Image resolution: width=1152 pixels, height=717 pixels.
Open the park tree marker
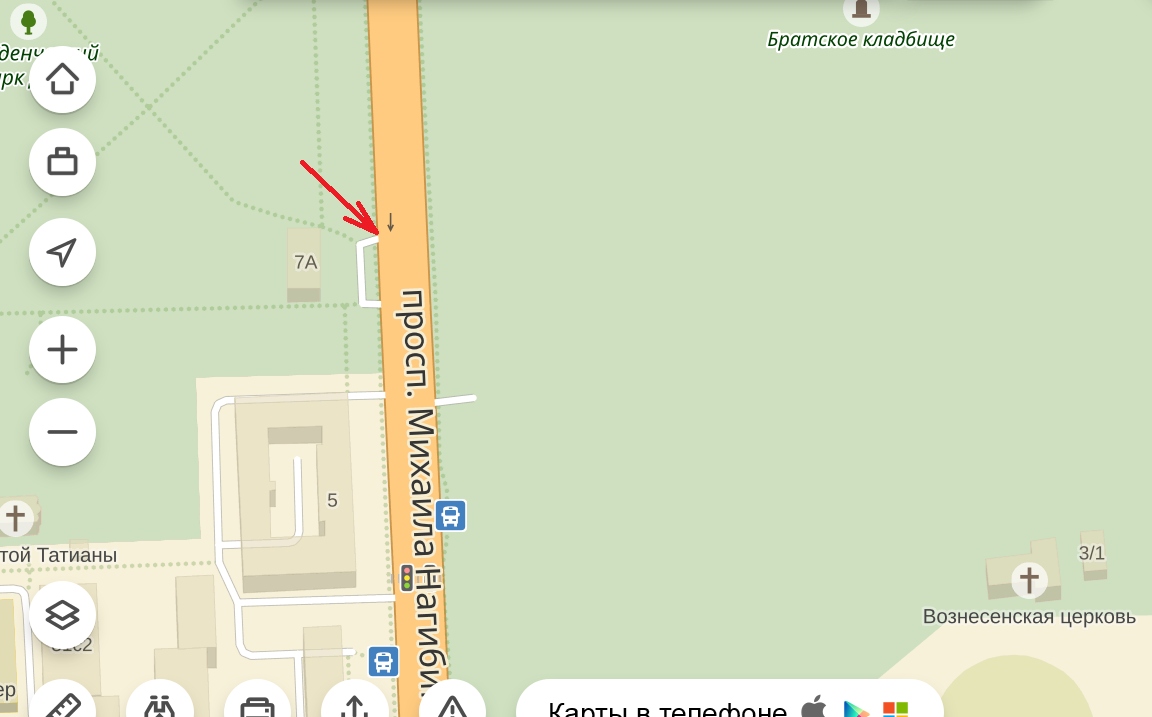point(28,20)
